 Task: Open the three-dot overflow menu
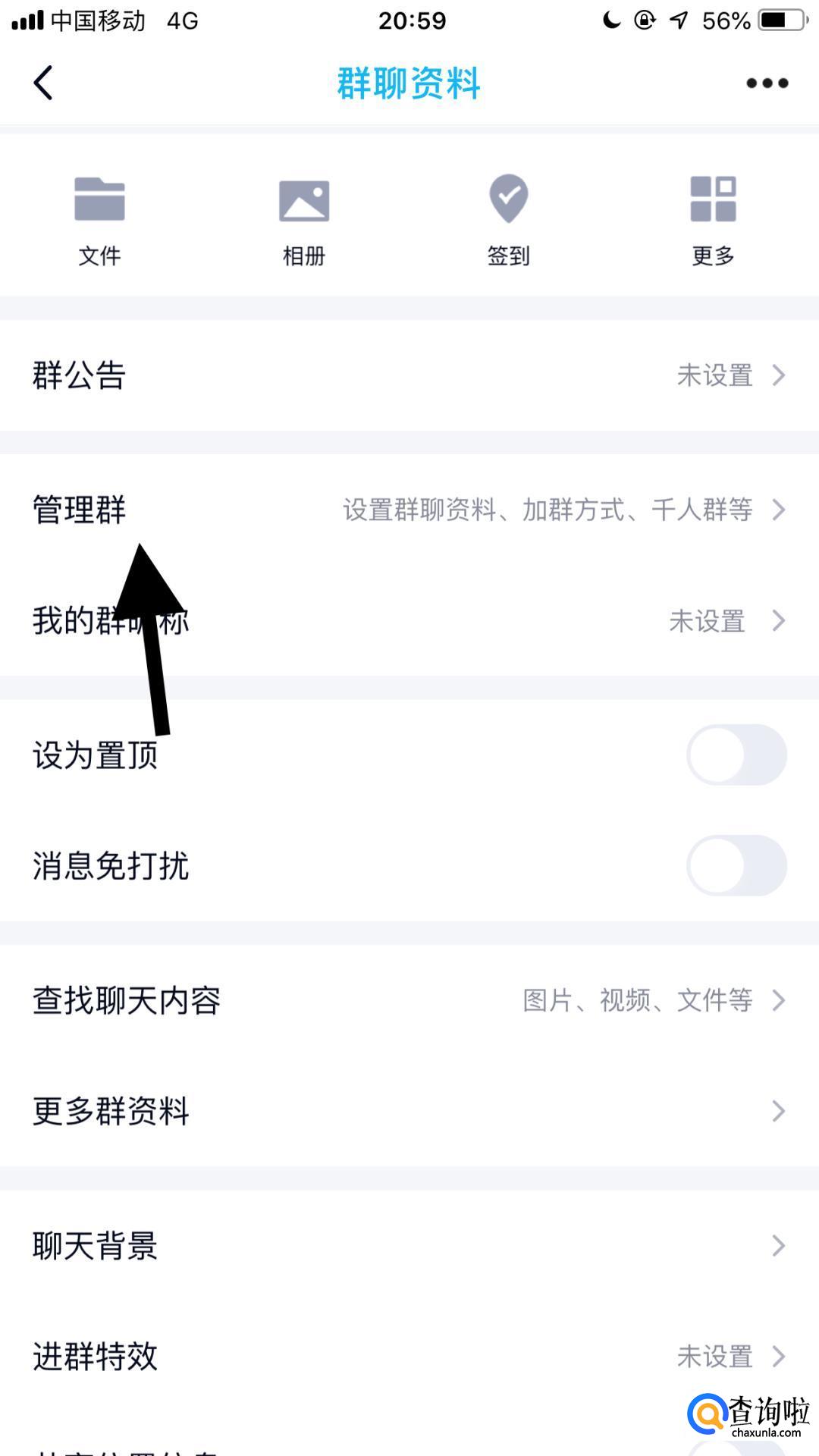coord(767,83)
